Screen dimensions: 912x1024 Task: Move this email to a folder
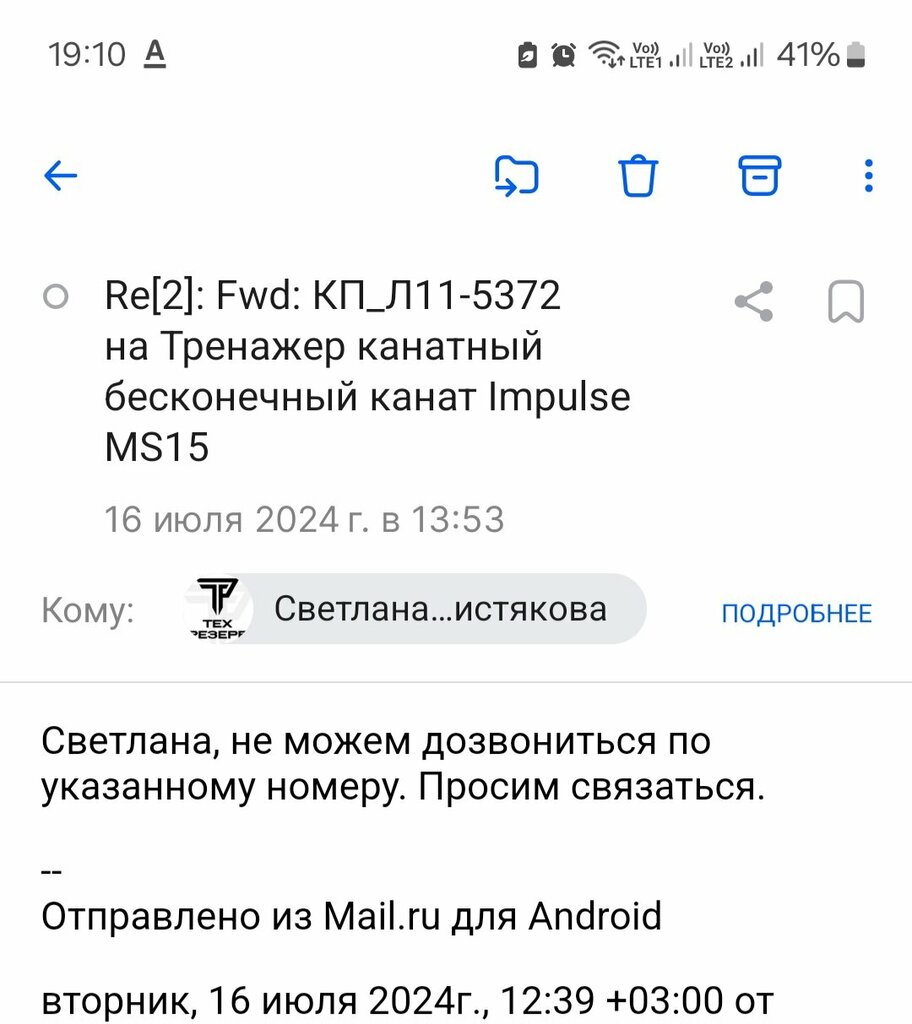pyautogui.click(x=516, y=177)
